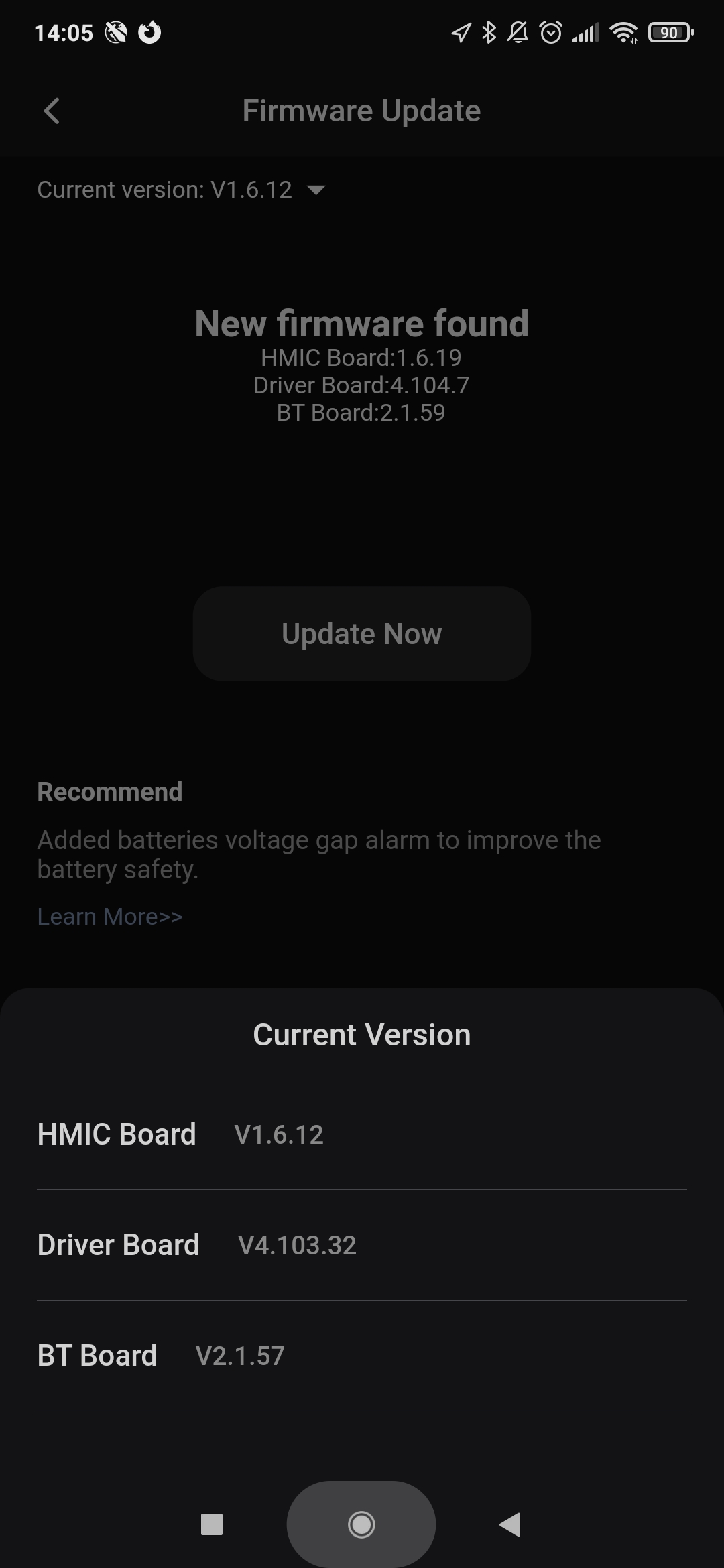Tap the Update Now button
This screenshot has width=724, height=1568.
tap(362, 634)
